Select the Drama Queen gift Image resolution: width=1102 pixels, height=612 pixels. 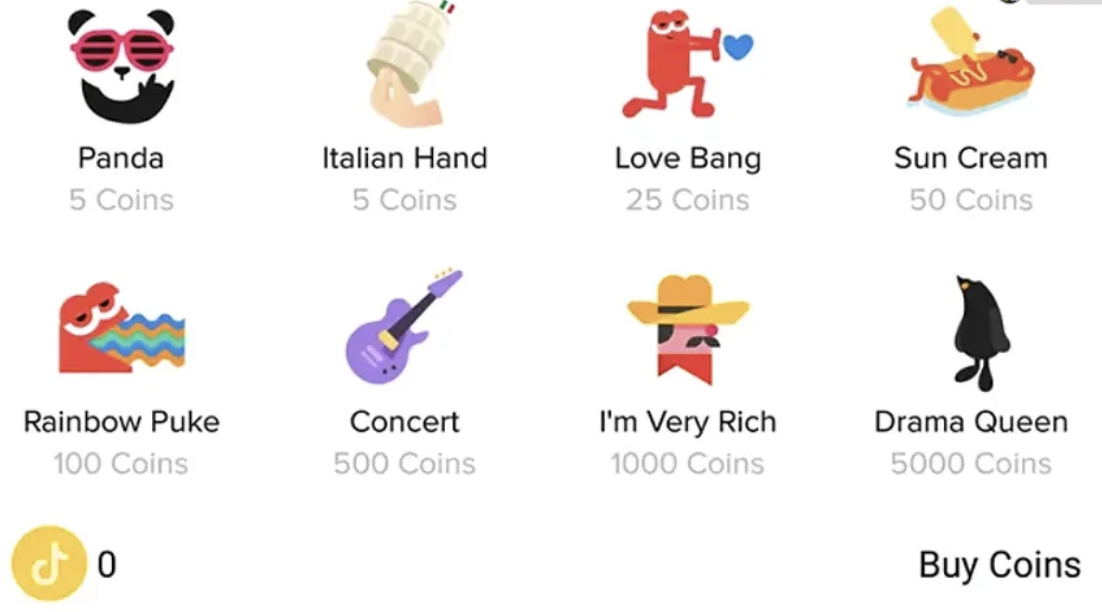pos(970,332)
